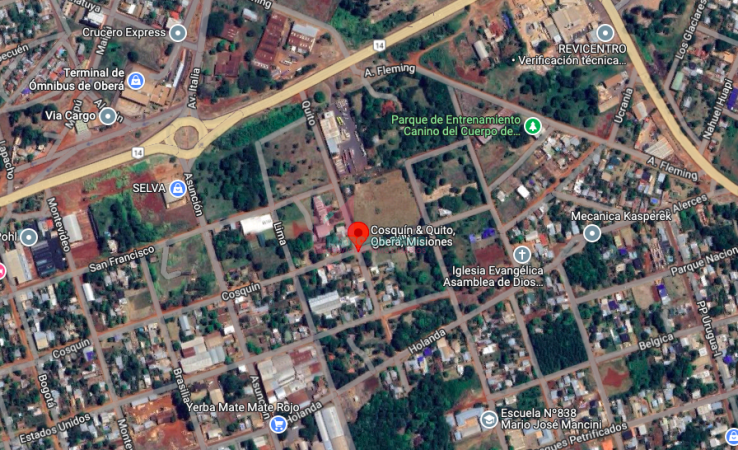Open Iglesia Evangélica Asamblea de Dios marker

click(x=521, y=255)
